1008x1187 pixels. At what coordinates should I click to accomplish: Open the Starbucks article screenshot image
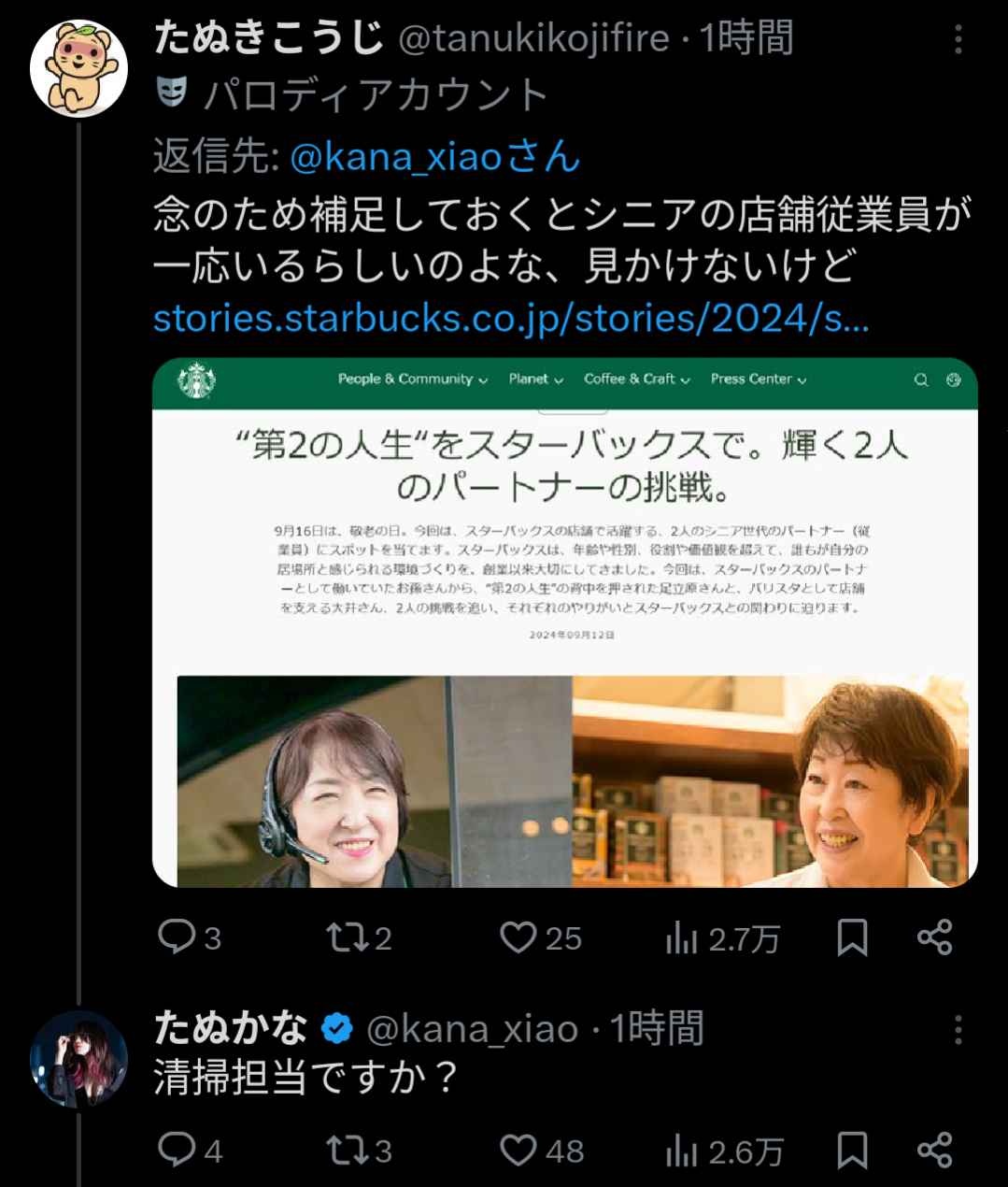tap(564, 622)
